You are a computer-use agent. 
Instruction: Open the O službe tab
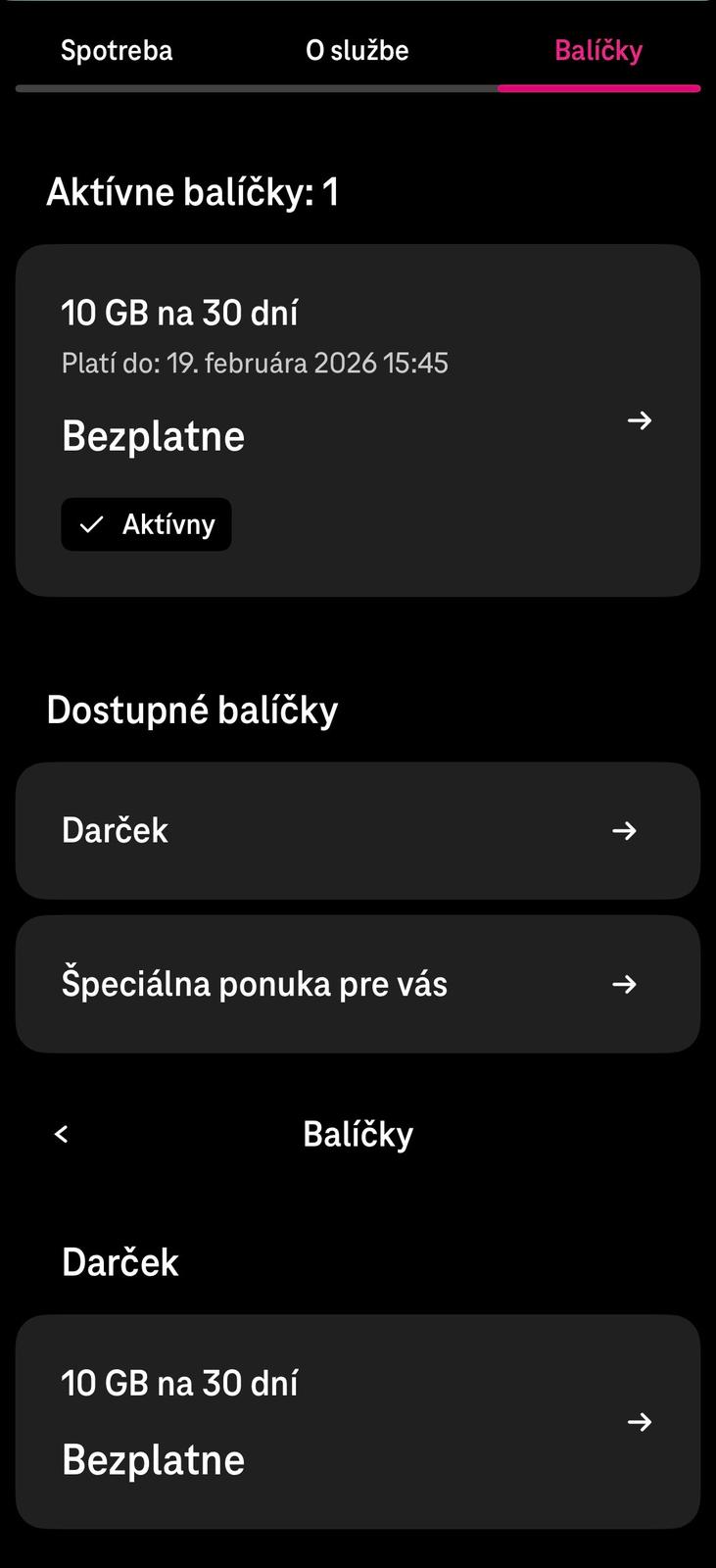click(x=357, y=51)
